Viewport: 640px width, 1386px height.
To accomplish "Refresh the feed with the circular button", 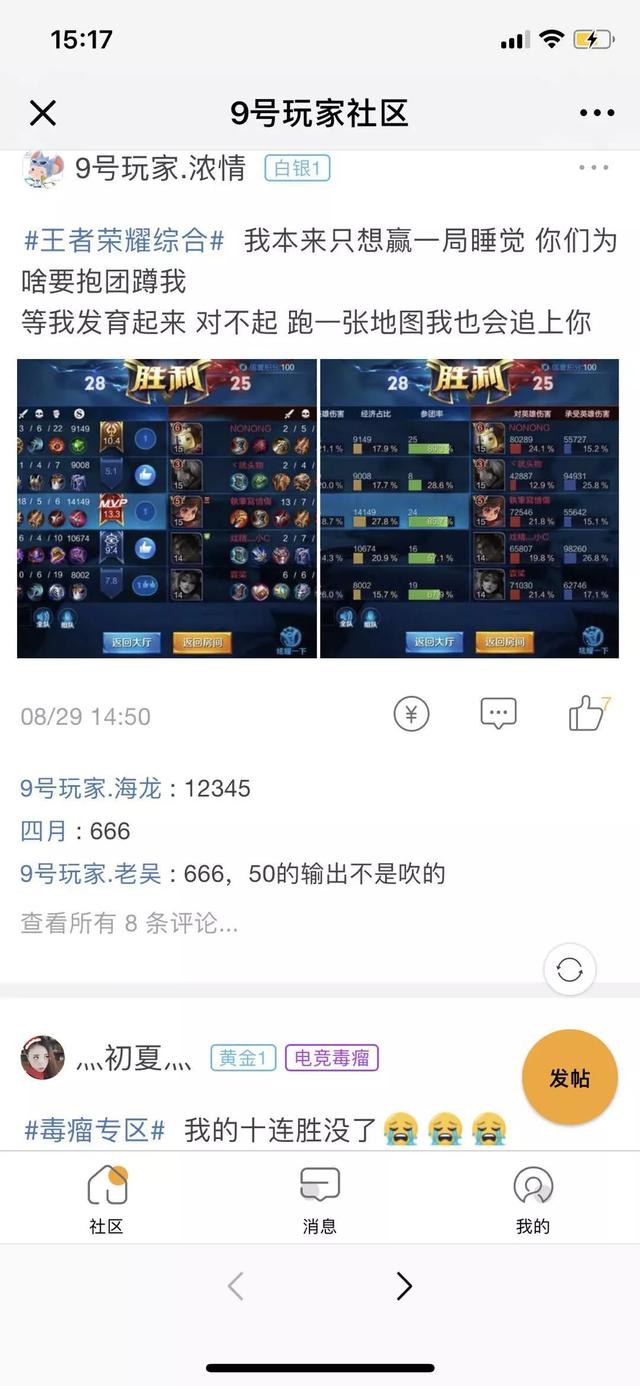I will 570,970.
